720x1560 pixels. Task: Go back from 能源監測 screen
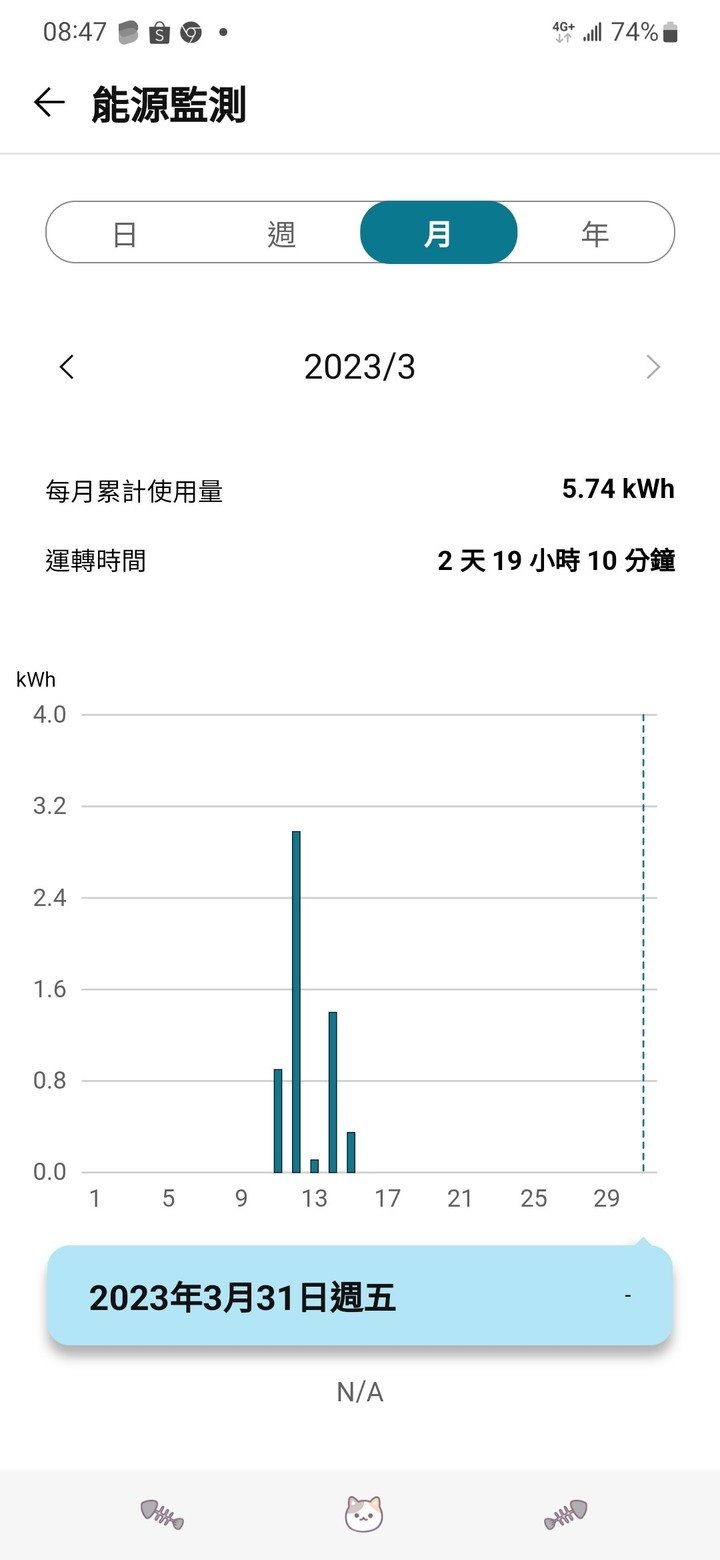49,103
